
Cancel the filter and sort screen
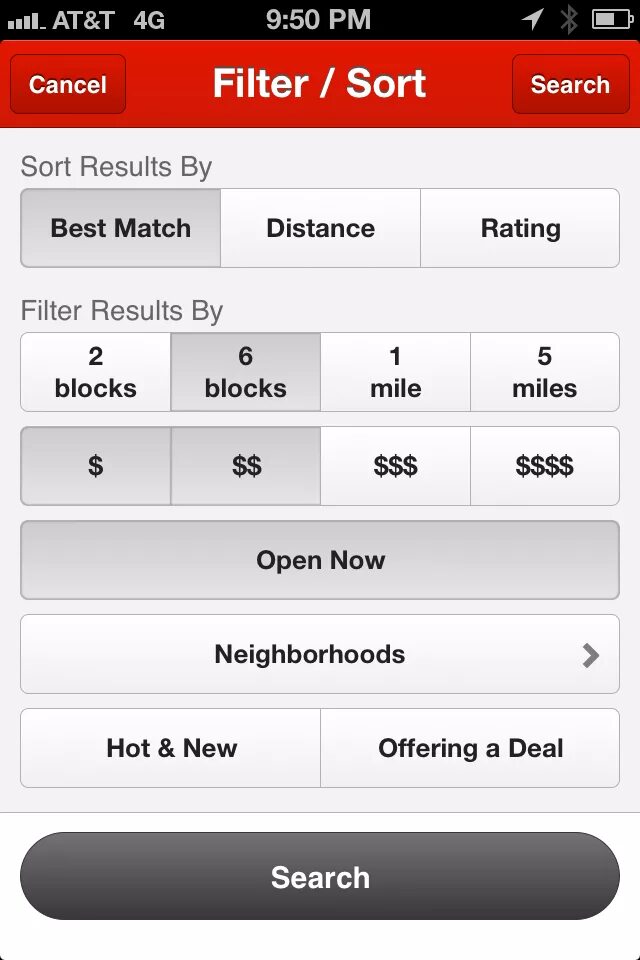click(68, 85)
